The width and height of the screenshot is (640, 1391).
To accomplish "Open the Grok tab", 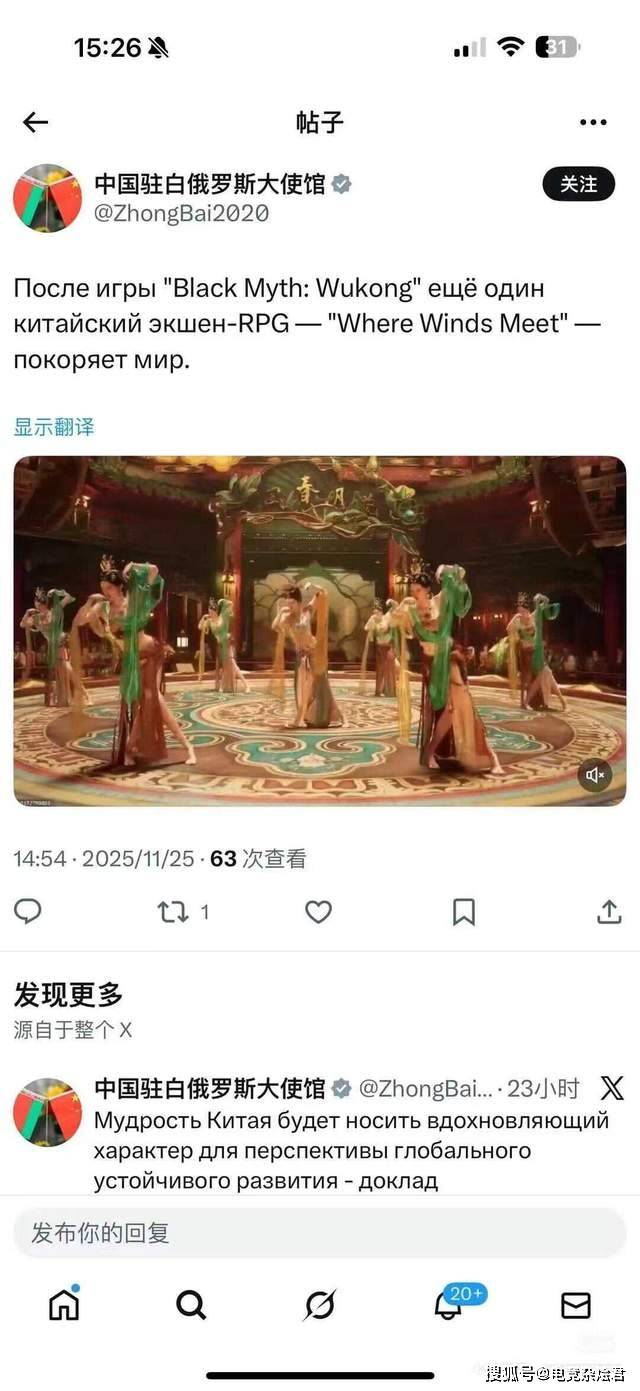I will pos(319,1304).
